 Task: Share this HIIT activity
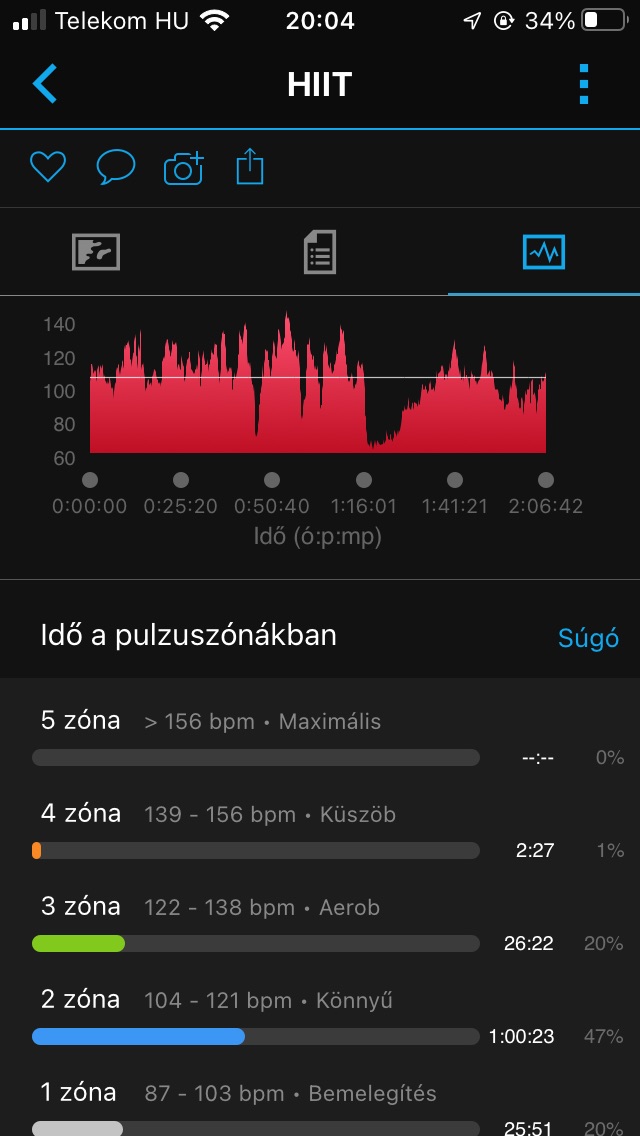[250, 167]
